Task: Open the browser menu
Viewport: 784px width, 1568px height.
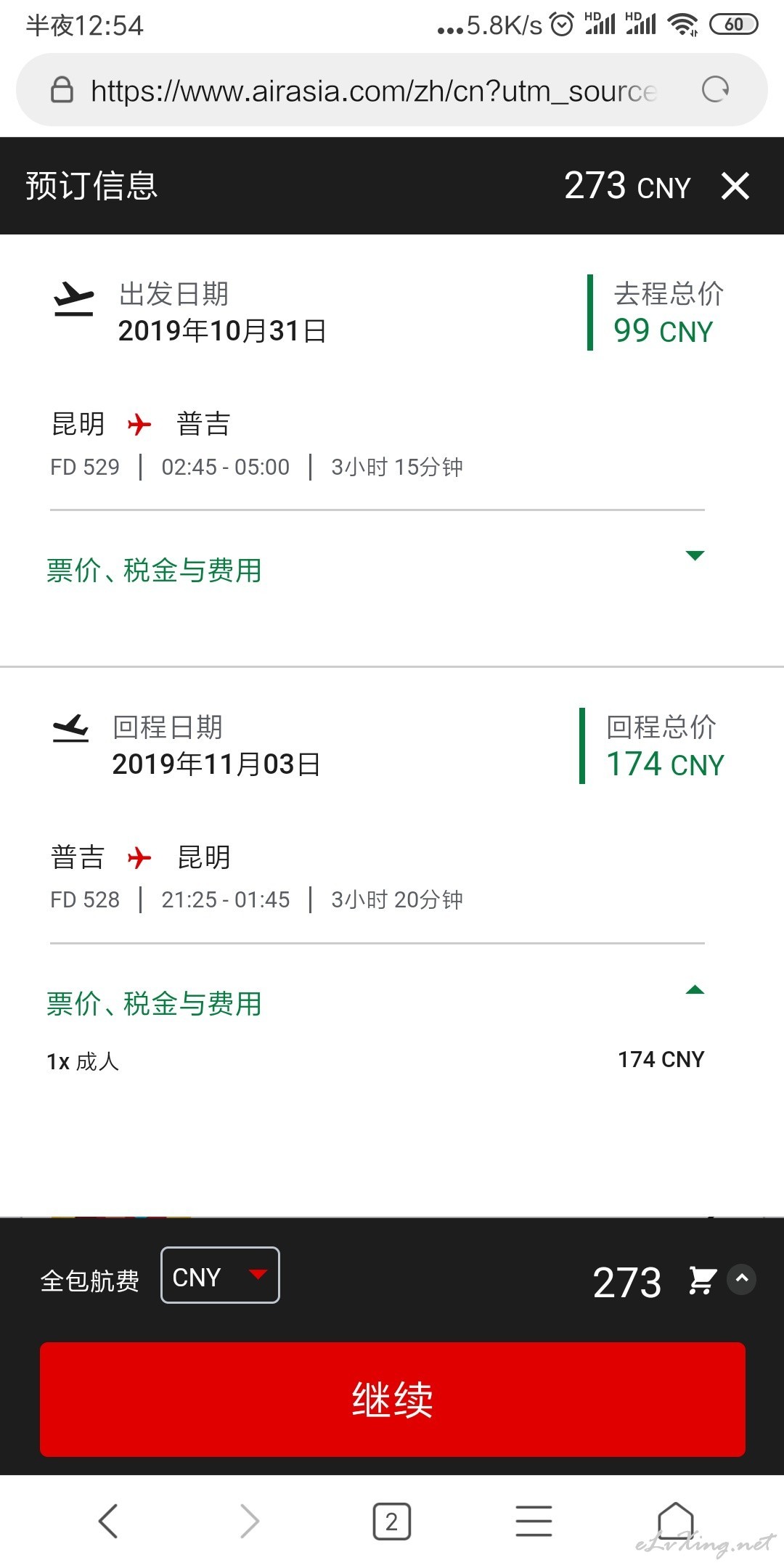Action: [534, 1521]
